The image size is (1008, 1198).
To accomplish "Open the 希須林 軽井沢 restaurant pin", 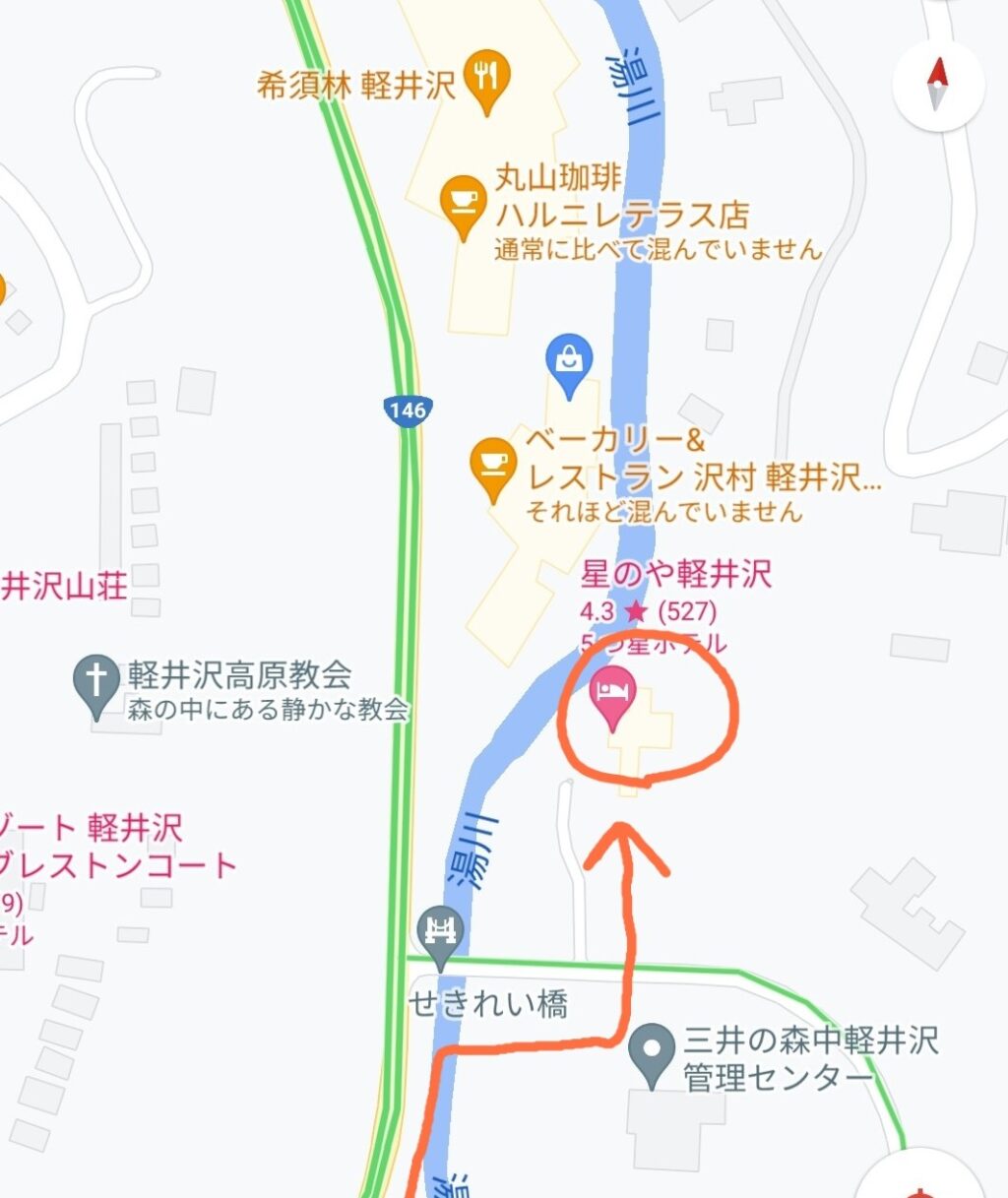I will [486, 77].
